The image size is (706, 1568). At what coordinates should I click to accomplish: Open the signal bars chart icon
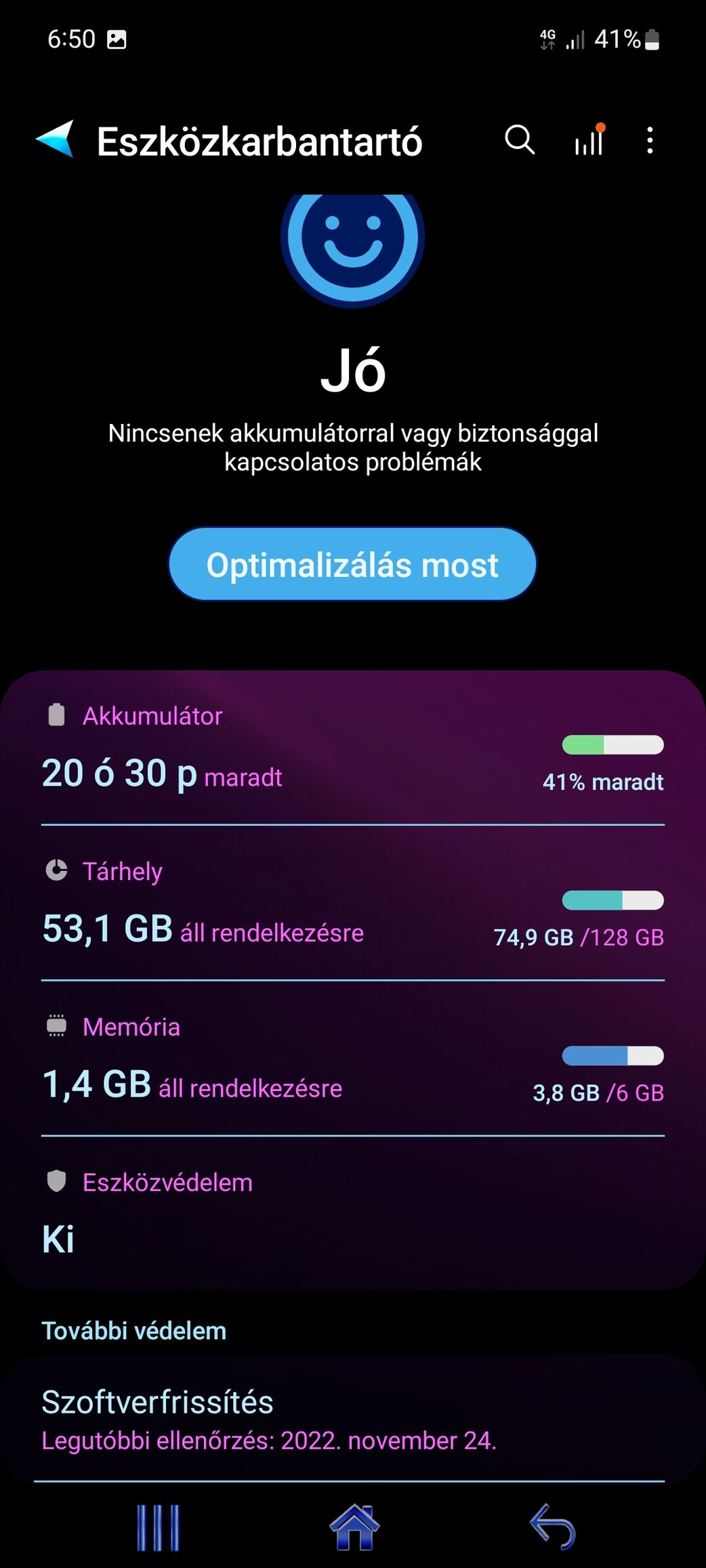click(589, 140)
